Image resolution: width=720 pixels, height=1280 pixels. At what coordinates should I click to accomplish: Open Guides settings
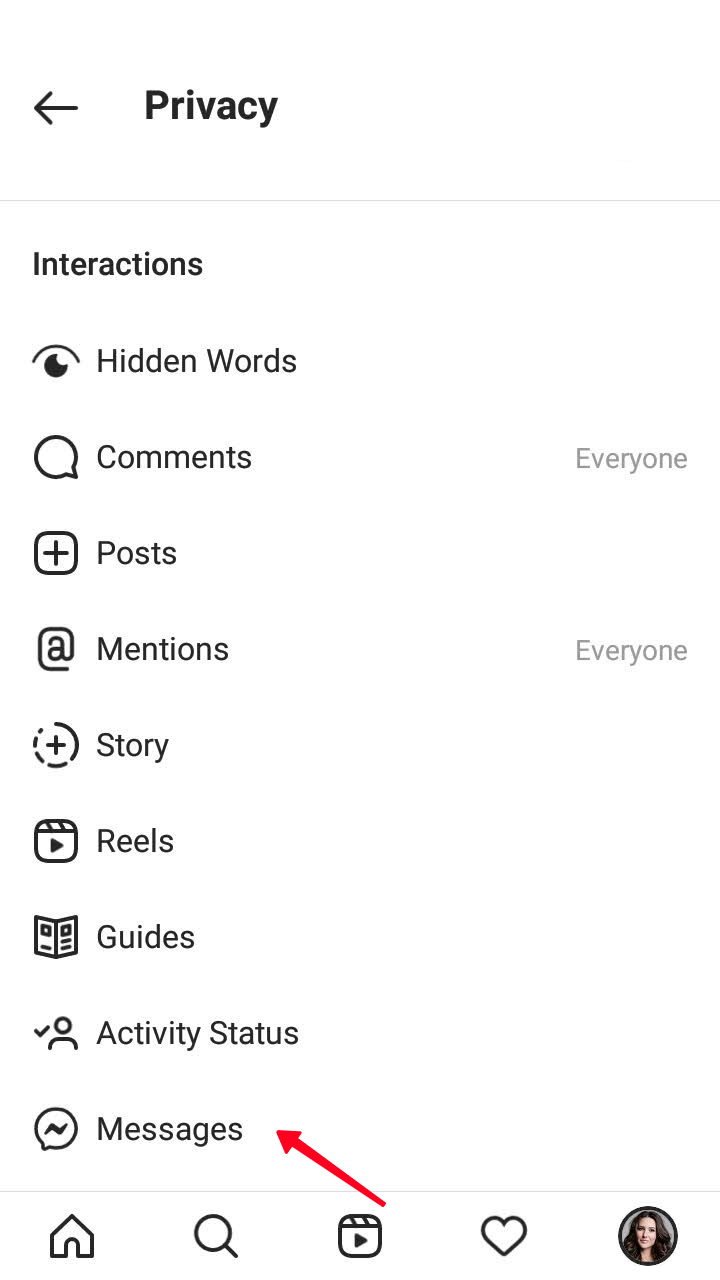360,937
